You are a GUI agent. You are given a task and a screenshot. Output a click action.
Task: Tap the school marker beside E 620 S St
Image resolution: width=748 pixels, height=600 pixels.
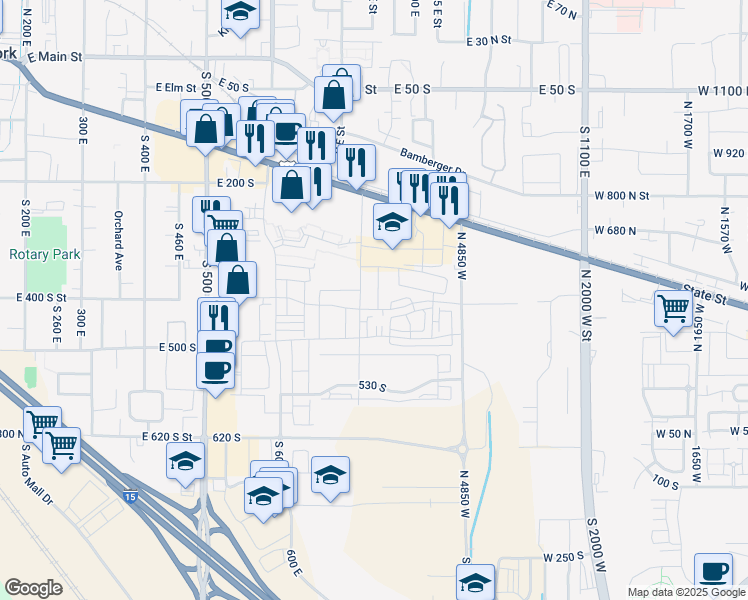(185, 462)
